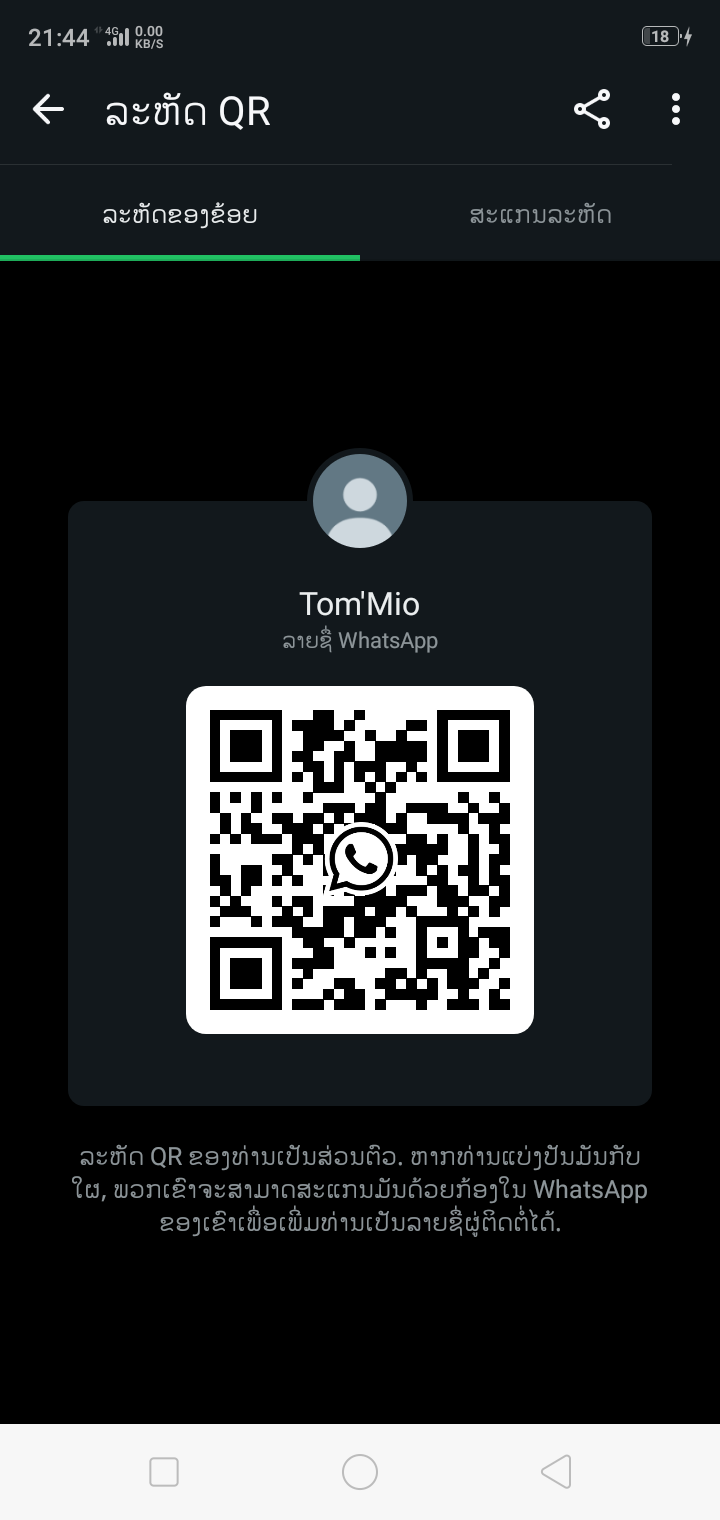Open recent apps from navigation bar
The image size is (720, 1520).
point(164,1472)
